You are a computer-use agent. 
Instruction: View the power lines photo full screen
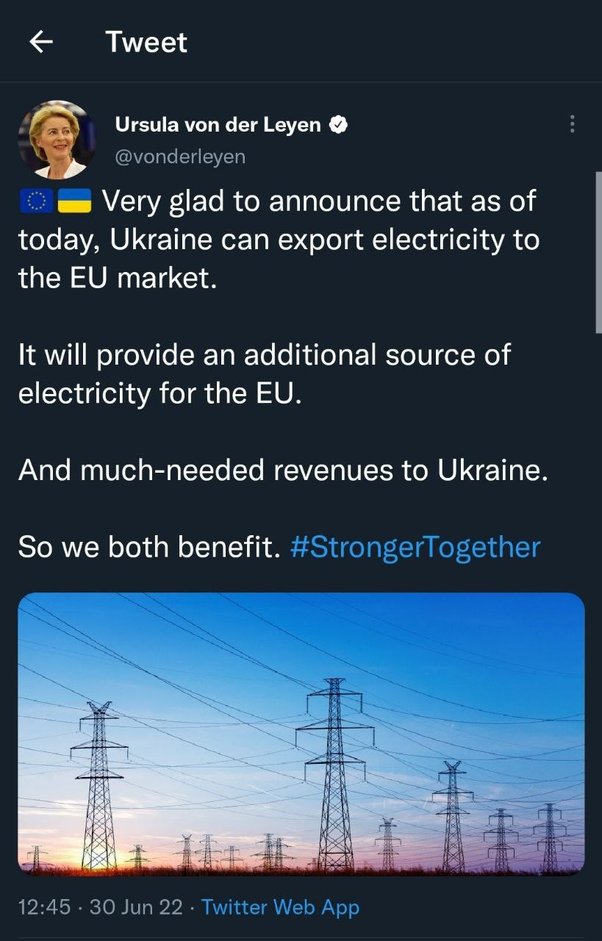[301, 734]
